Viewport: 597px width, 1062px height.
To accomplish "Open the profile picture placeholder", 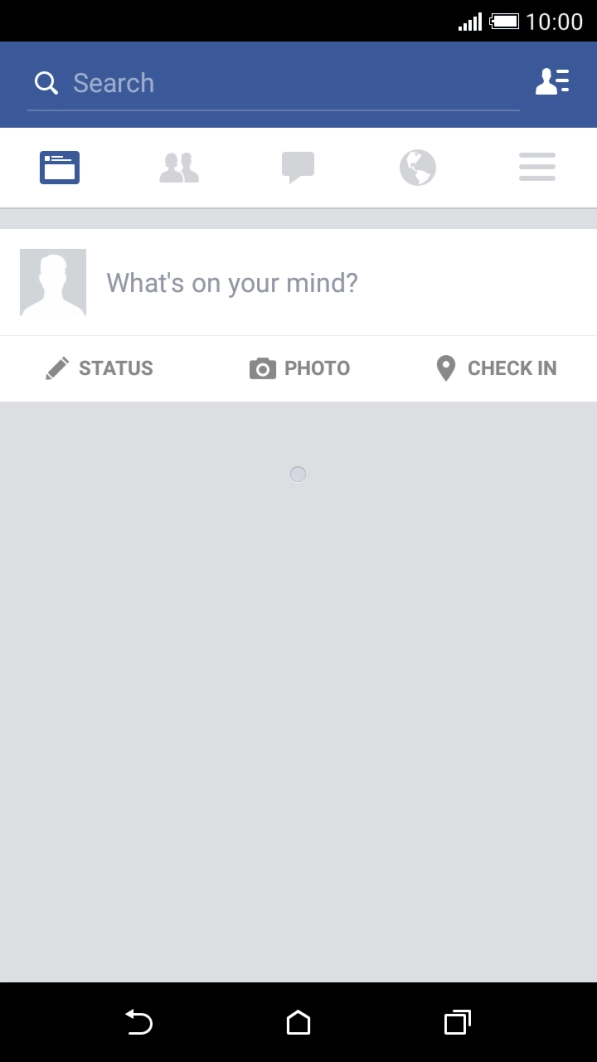I will pyautogui.click(x=53, y=282).
